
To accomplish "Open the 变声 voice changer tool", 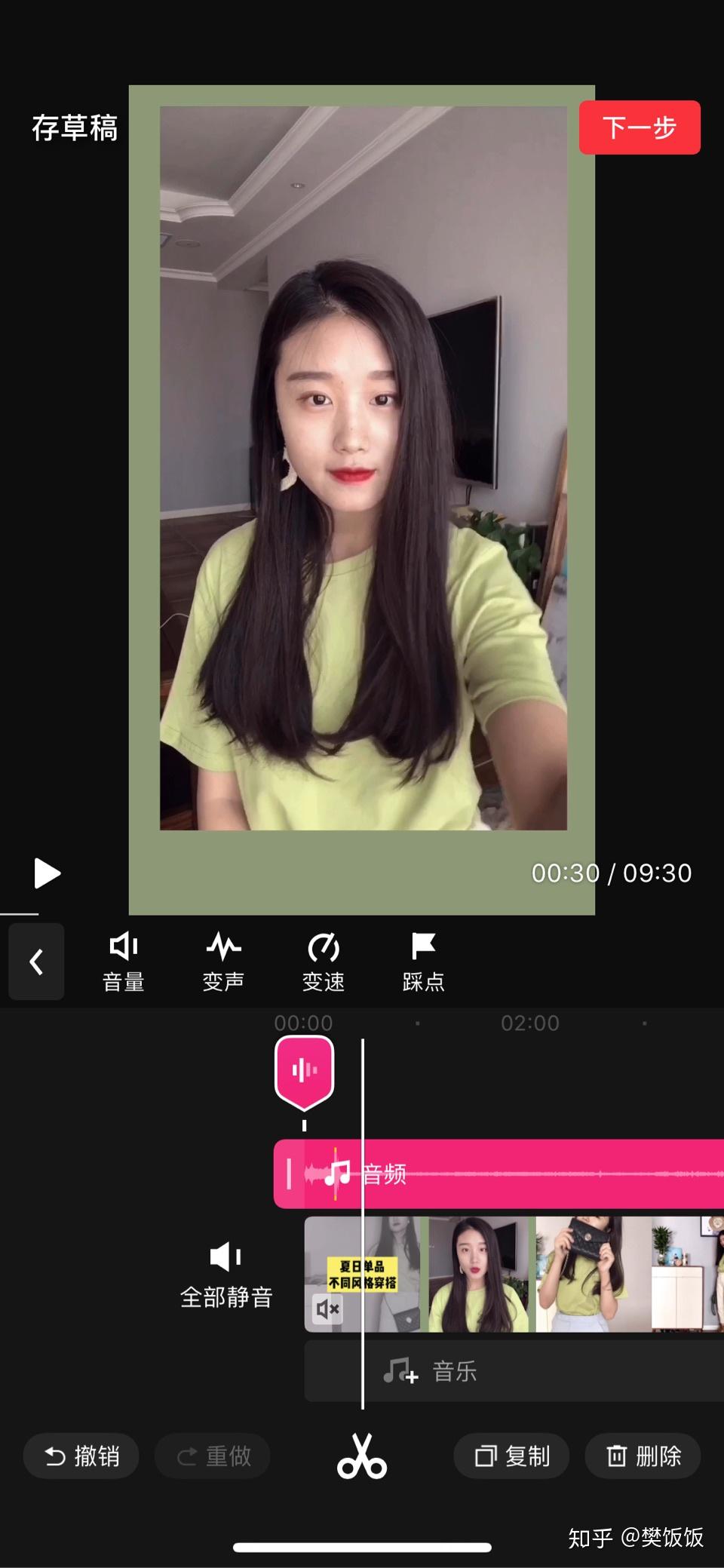I will pos(223,962).
